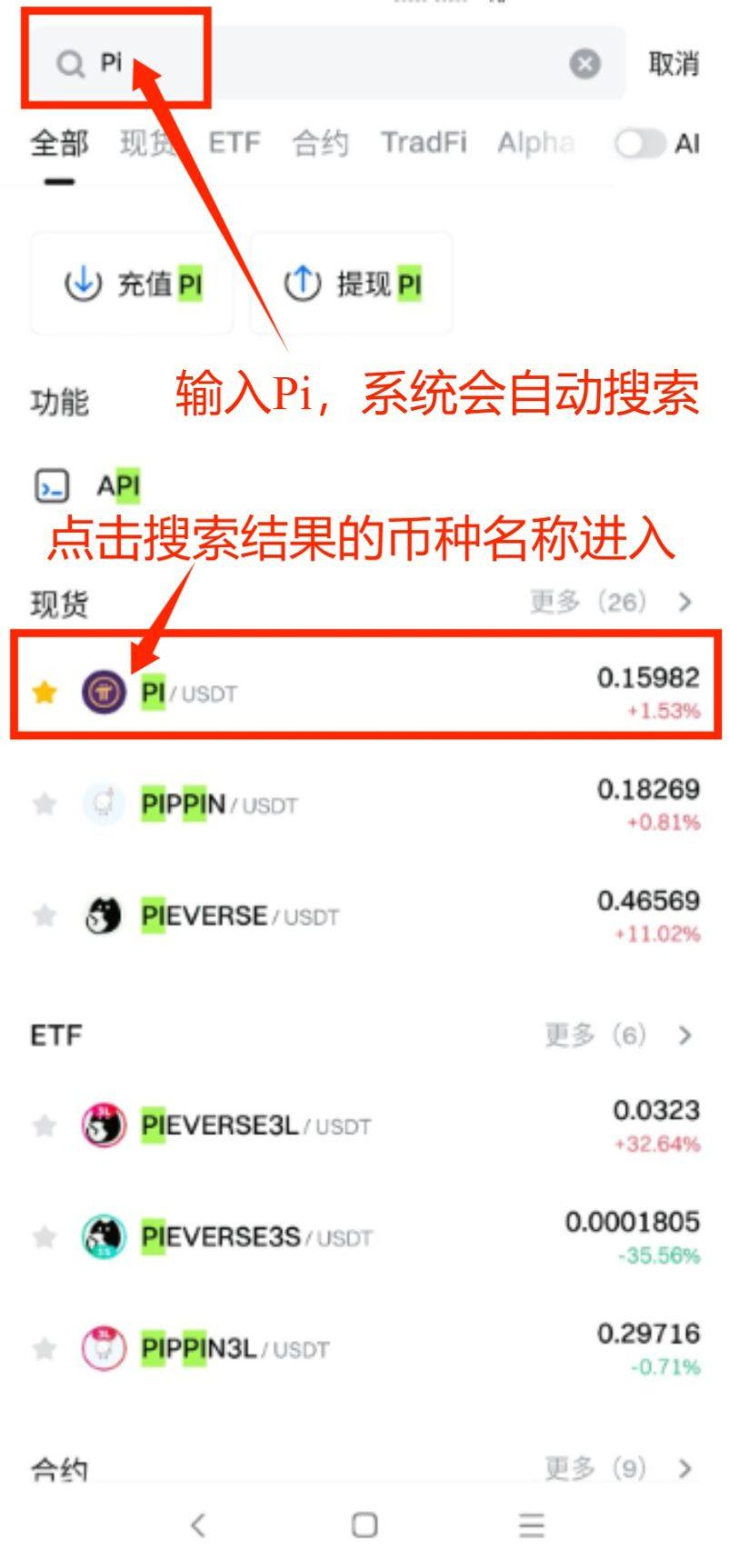Viewport: 729px width, 1568px height.
Task: Show more 现货 results (26)
Action: point(611,601)
